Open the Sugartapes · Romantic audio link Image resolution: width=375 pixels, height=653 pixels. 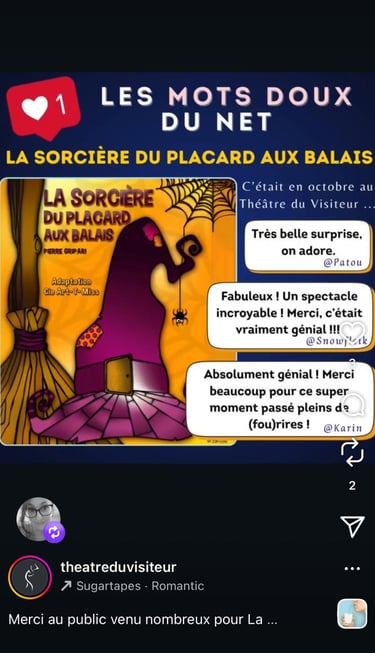(132, 586)
